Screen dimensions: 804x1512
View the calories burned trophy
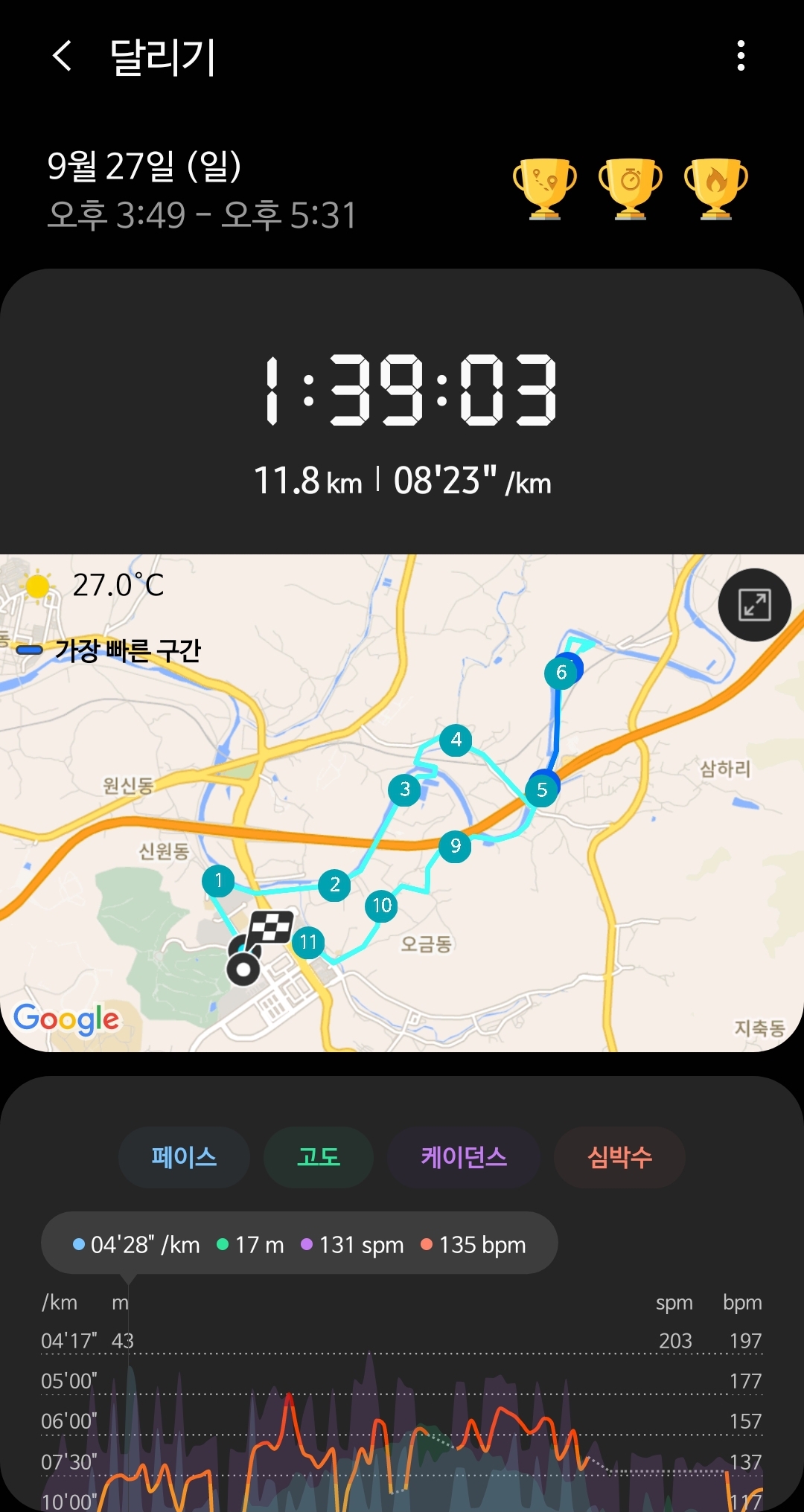[x=715, y=188]
